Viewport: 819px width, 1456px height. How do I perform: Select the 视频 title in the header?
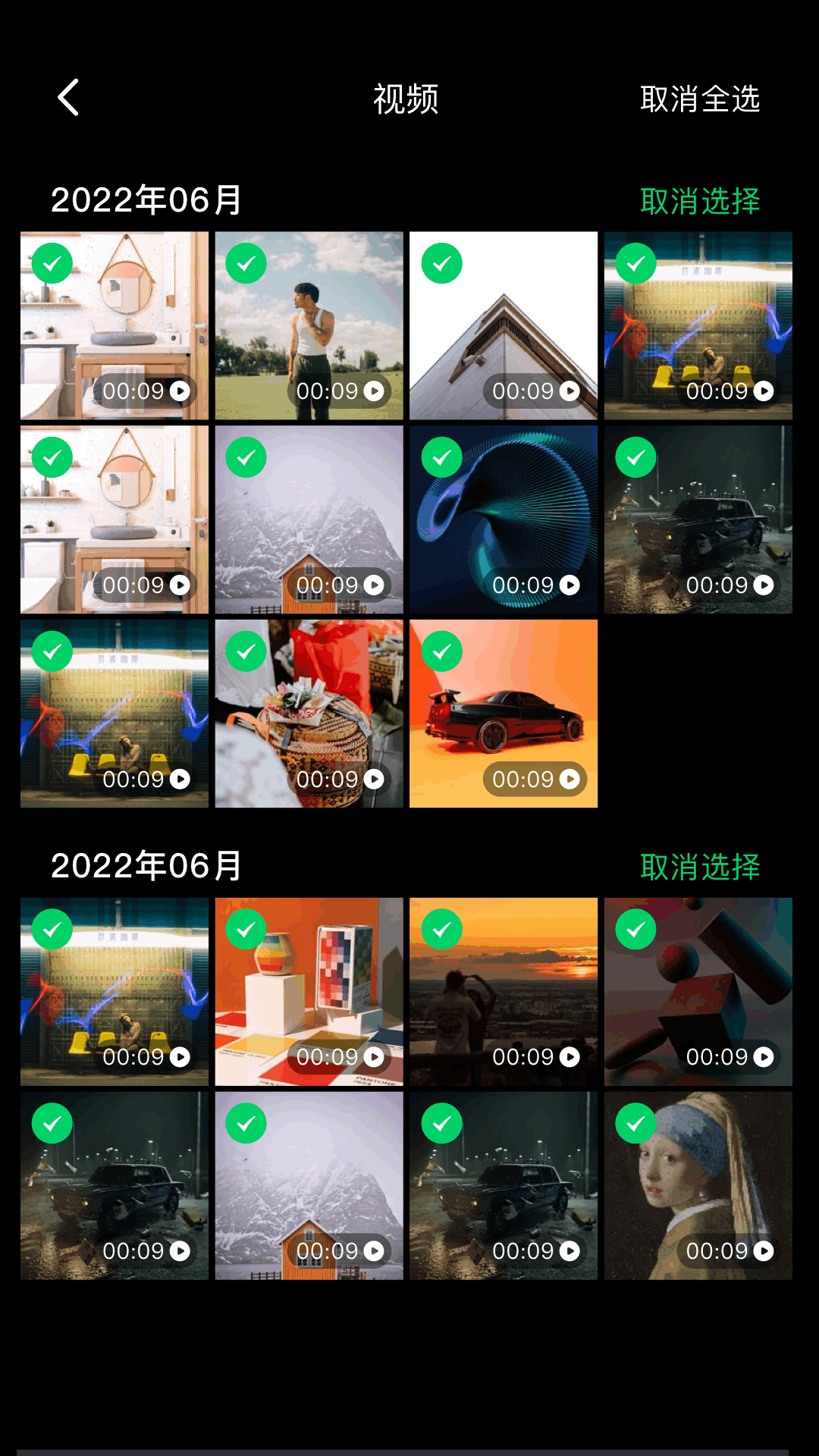404,99
